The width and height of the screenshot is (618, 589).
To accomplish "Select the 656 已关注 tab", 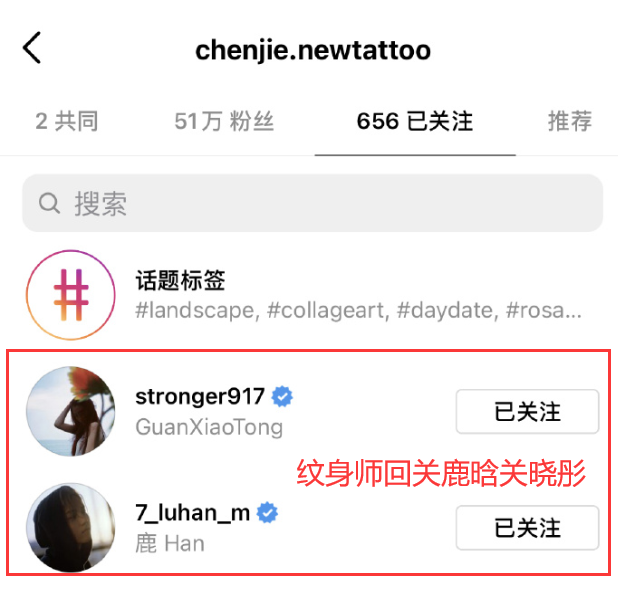I will pyautogui.click(x=414, y=122).
